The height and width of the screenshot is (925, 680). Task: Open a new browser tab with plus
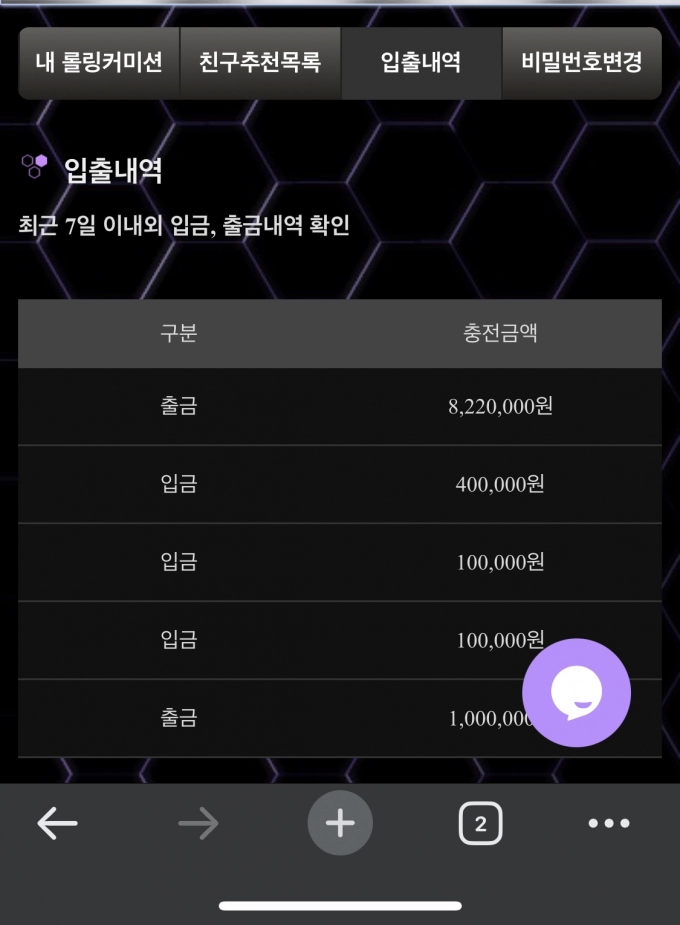(x=340, y=824)
